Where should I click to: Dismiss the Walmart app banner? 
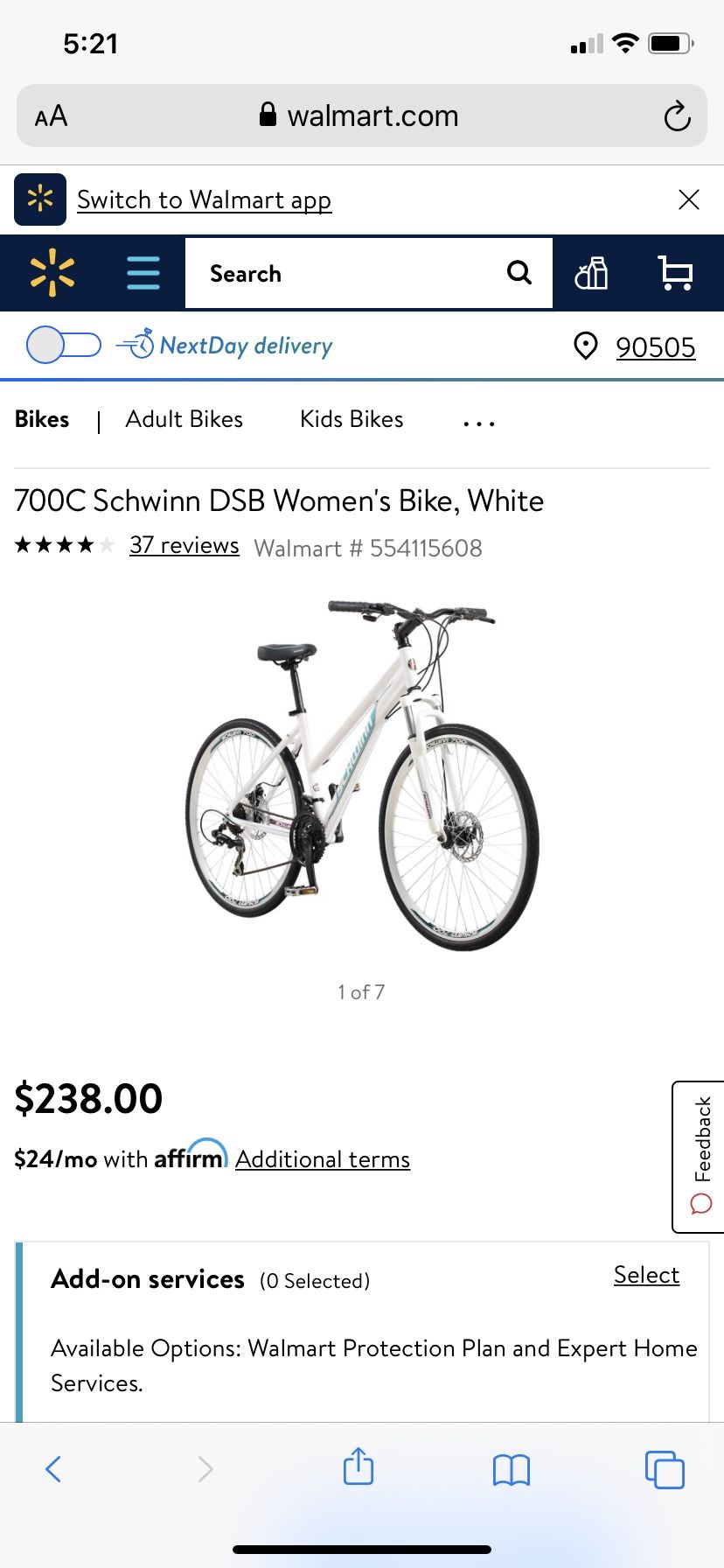pos(689,199)
